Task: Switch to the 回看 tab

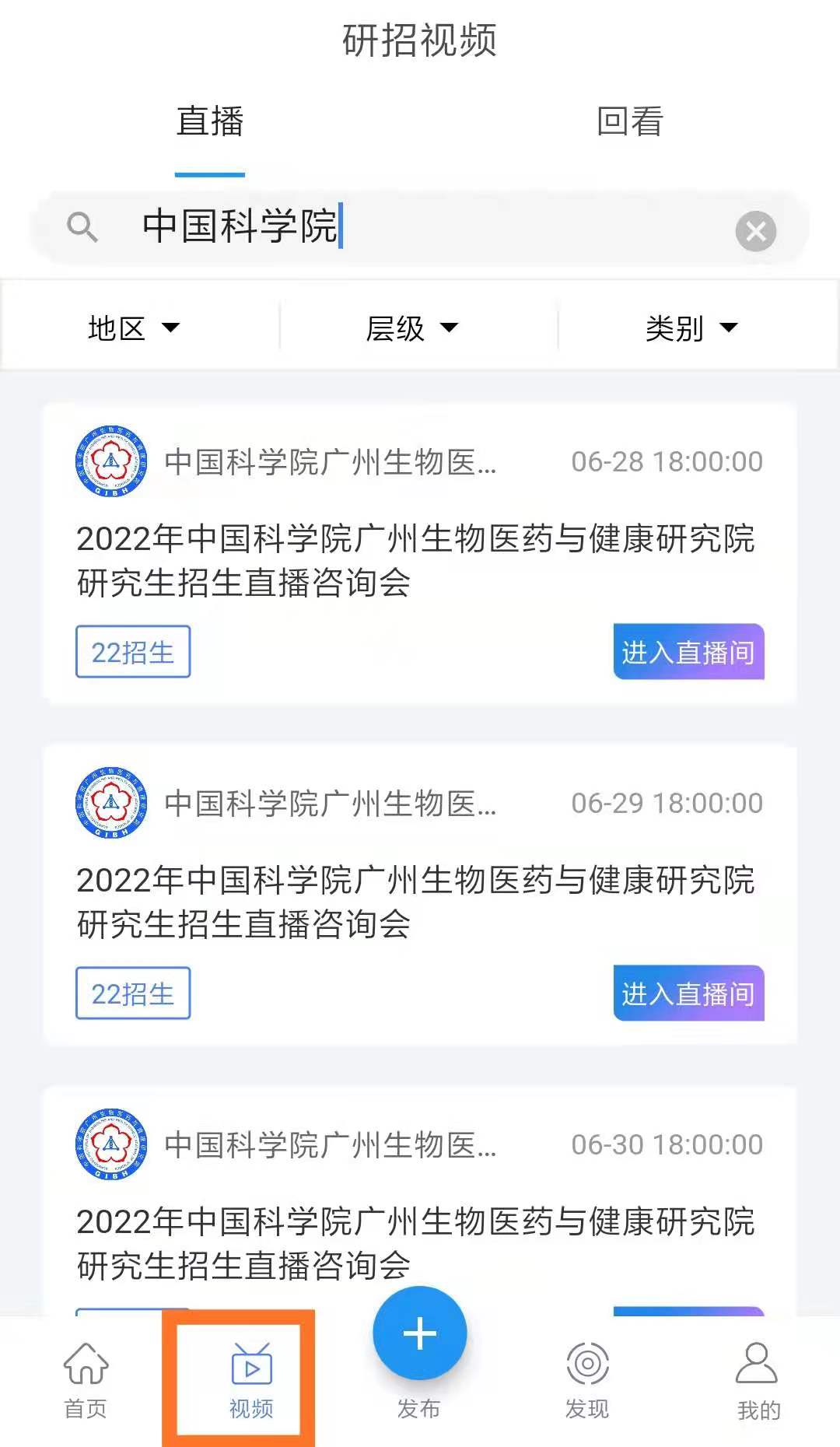Action: click(629, 122)
